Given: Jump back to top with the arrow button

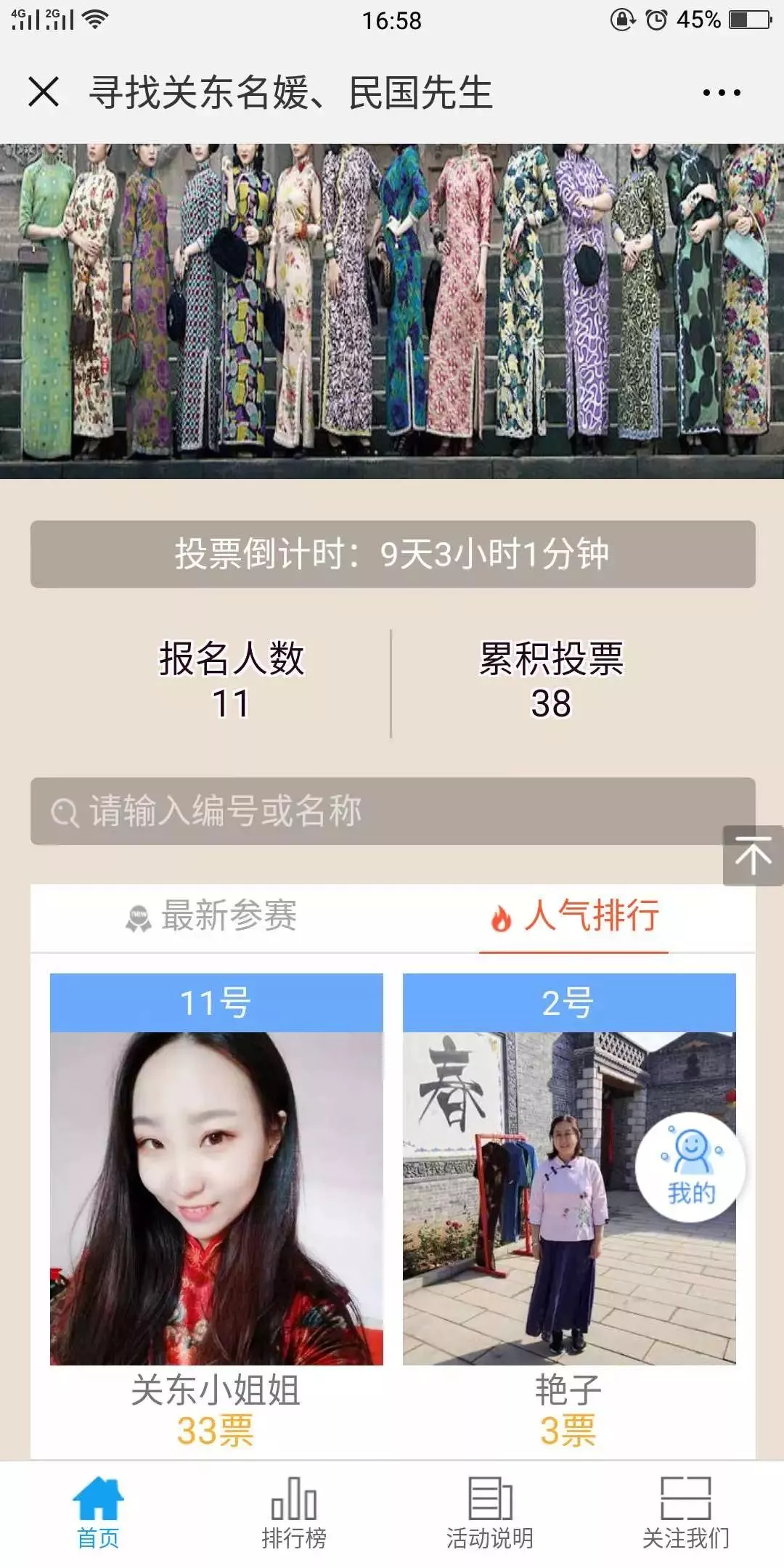Looking at the screenshot, I should point(753,855).
